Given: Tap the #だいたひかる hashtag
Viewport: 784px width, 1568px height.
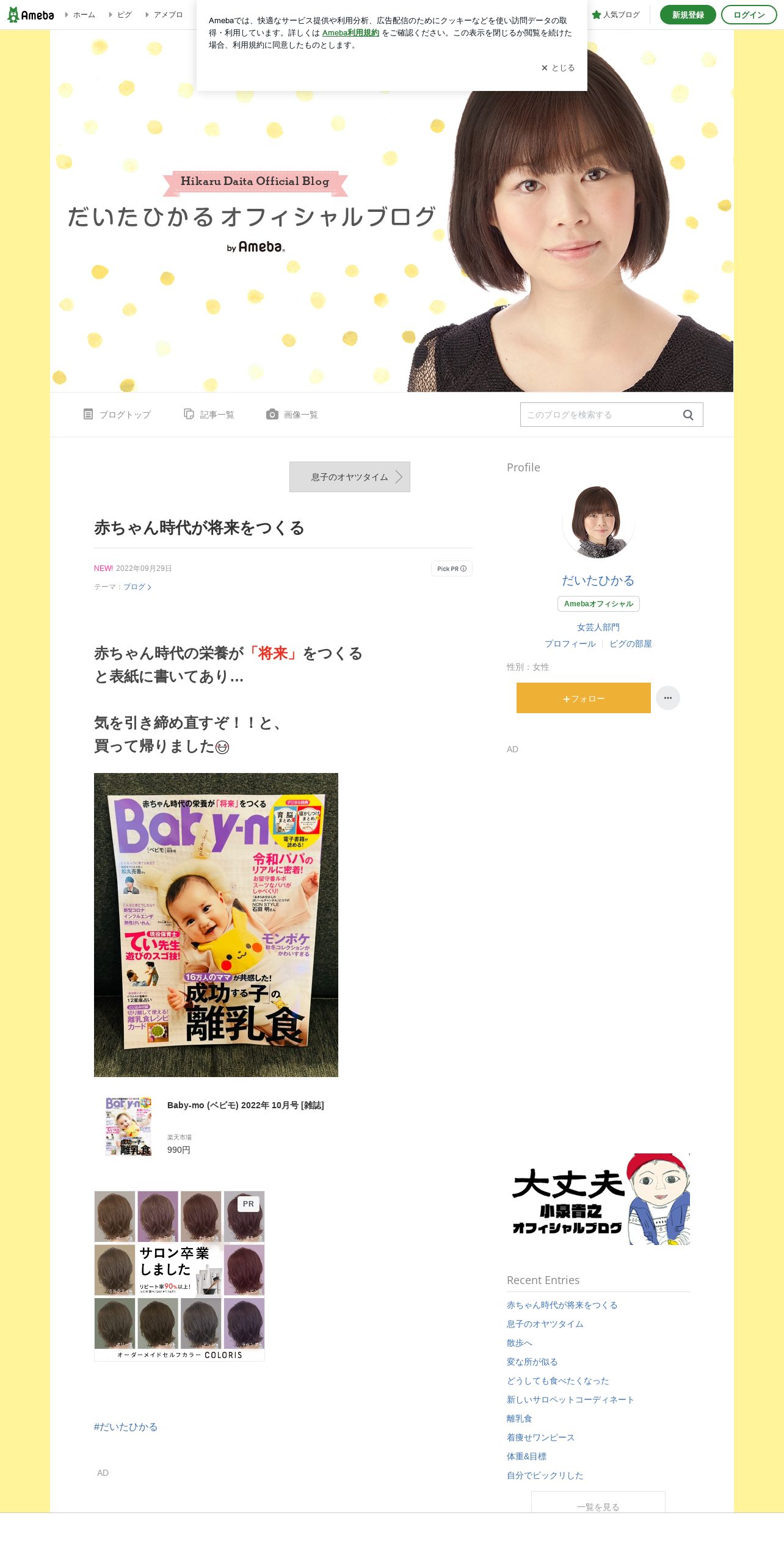Looking at the screenshot, I should tap(126, 1427).
